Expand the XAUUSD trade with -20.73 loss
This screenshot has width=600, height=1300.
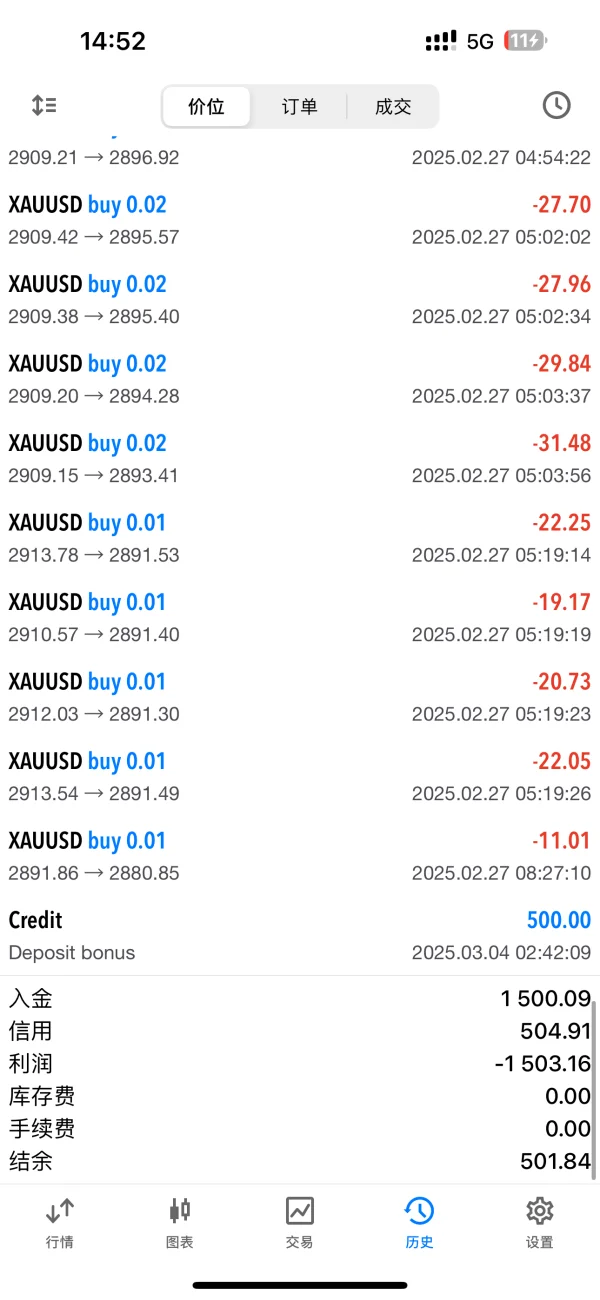tap(300, 697)
